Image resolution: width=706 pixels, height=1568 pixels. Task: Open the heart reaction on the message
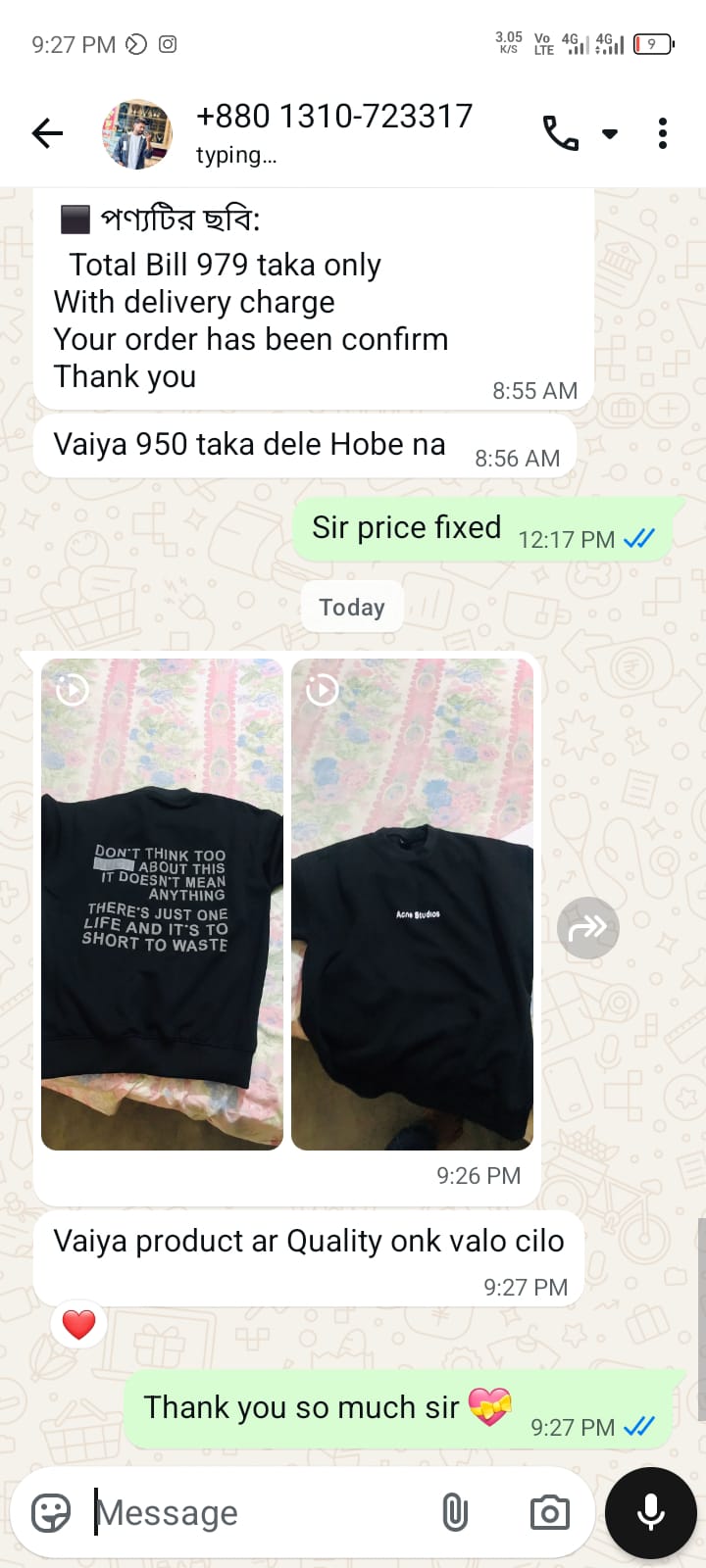[x=78, y=1325]
